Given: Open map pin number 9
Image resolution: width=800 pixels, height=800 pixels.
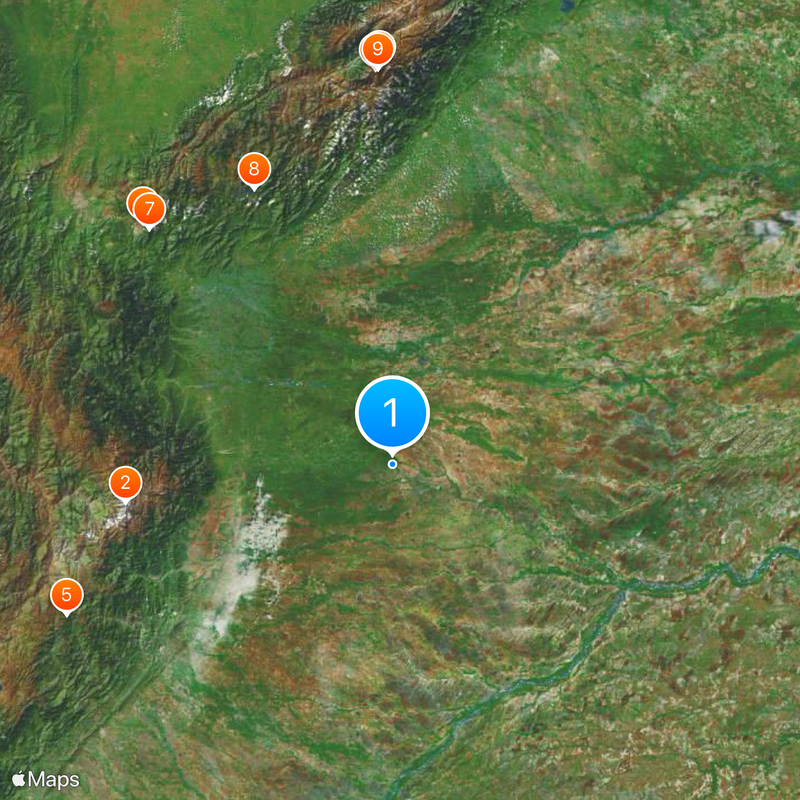Looking at the screenshot, I should pyautogui.click(x=377, y=48).
